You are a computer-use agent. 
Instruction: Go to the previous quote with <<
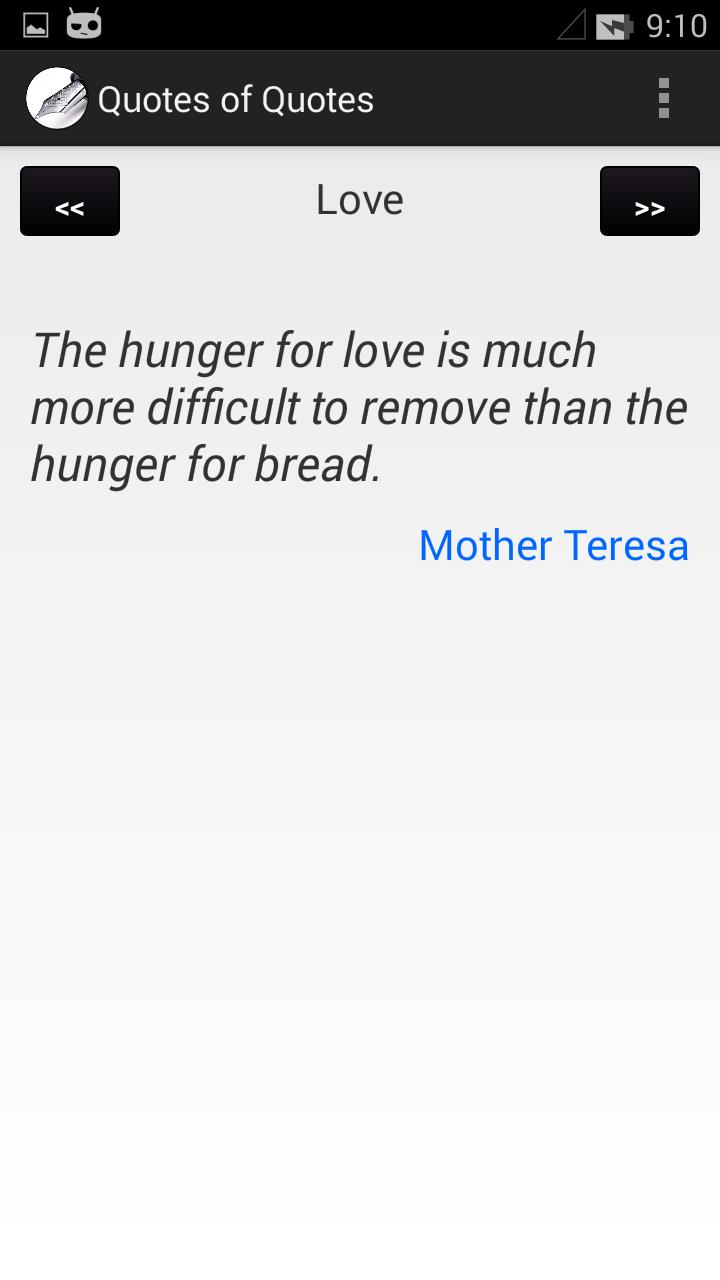coord(70,202)
